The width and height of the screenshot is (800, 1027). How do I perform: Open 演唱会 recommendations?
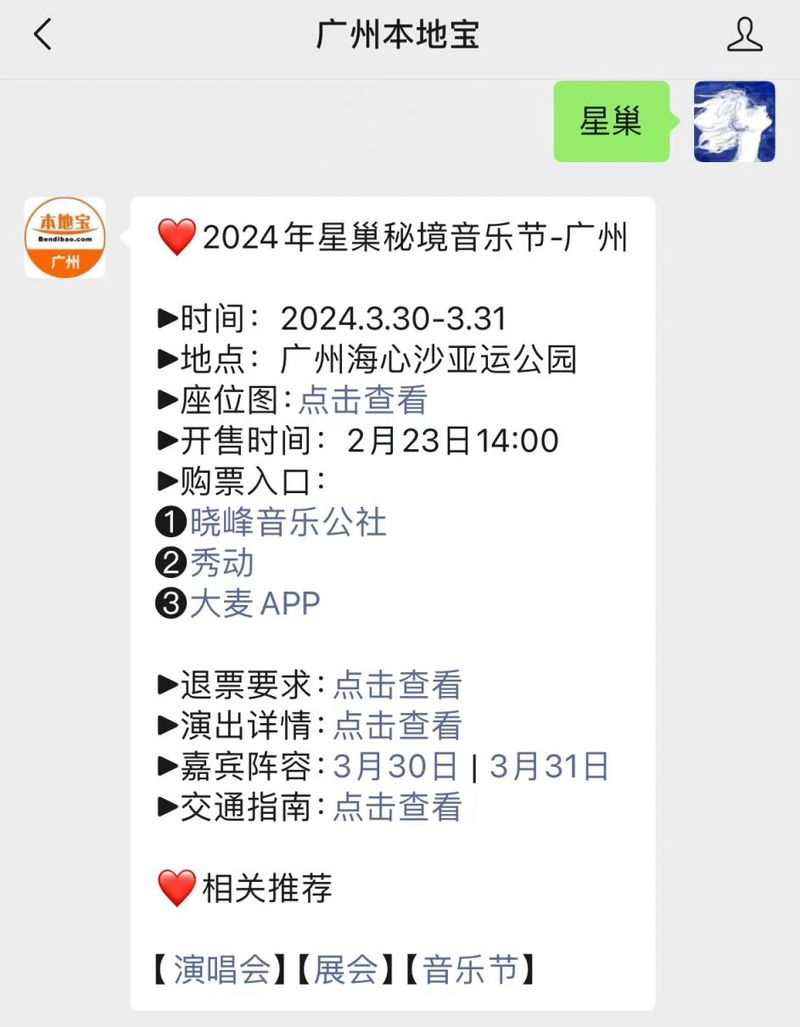point(222,969)
